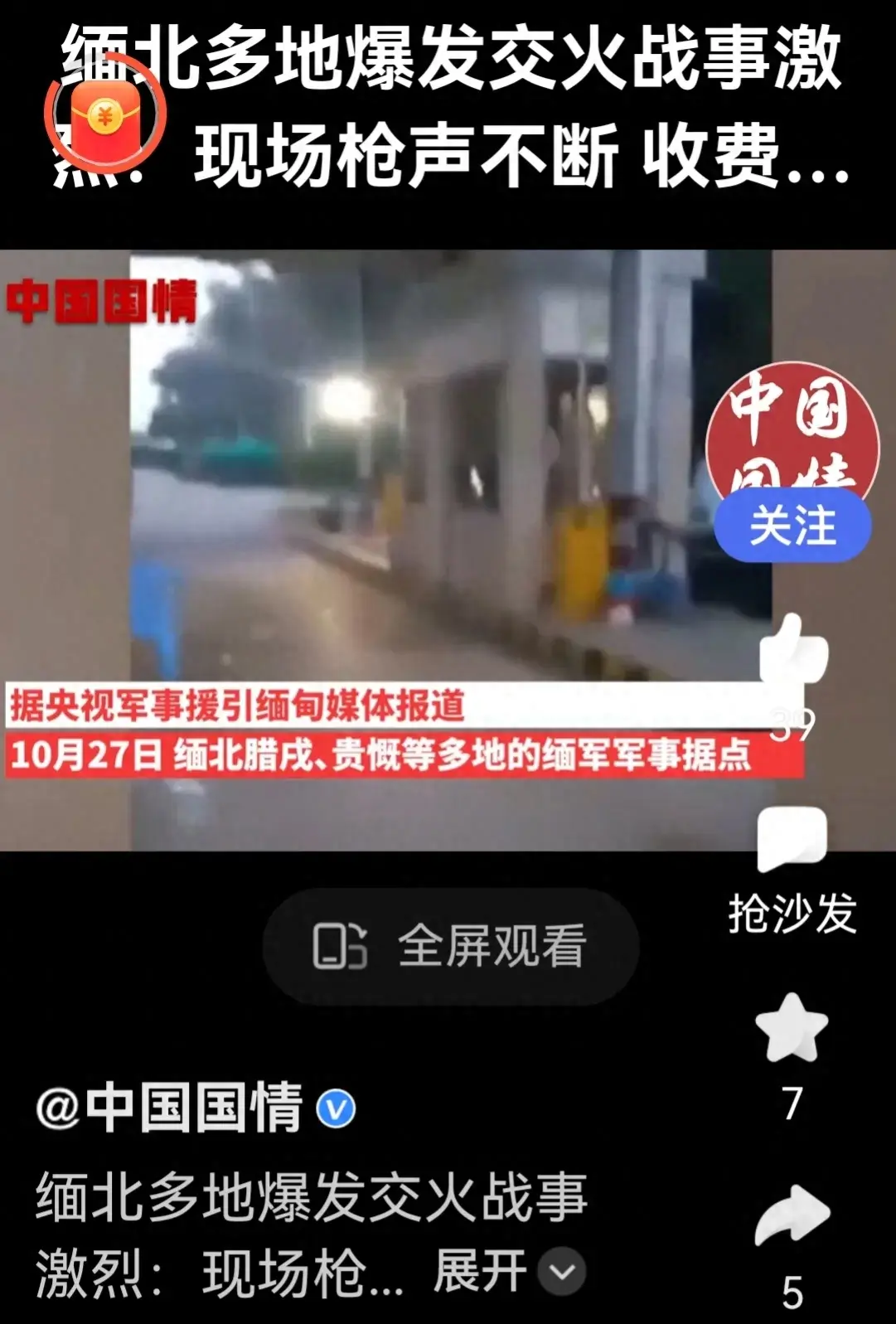Like this video with the thumbs up
This screenshot has height=1324, width=896.
(793, 652)
